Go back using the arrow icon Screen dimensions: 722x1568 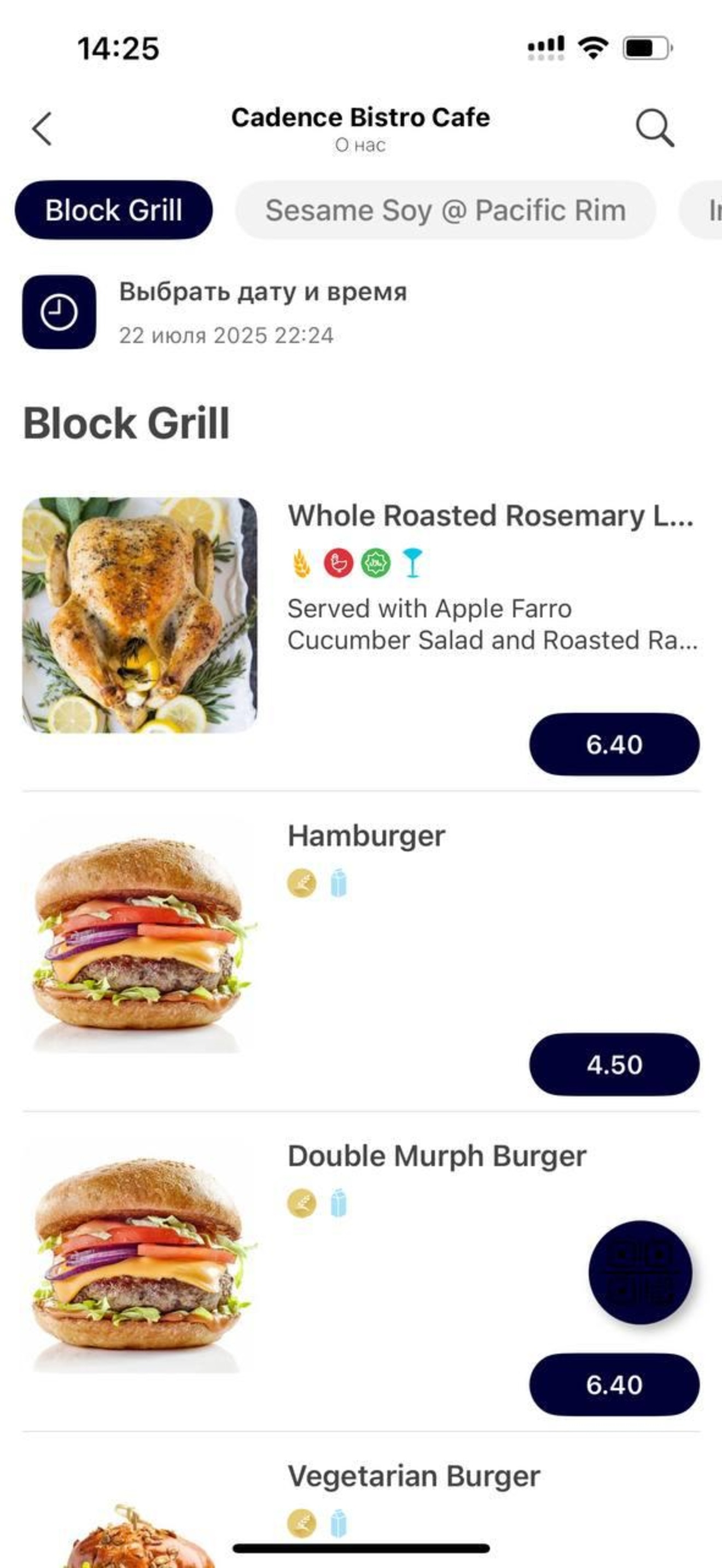pos(42,128)
